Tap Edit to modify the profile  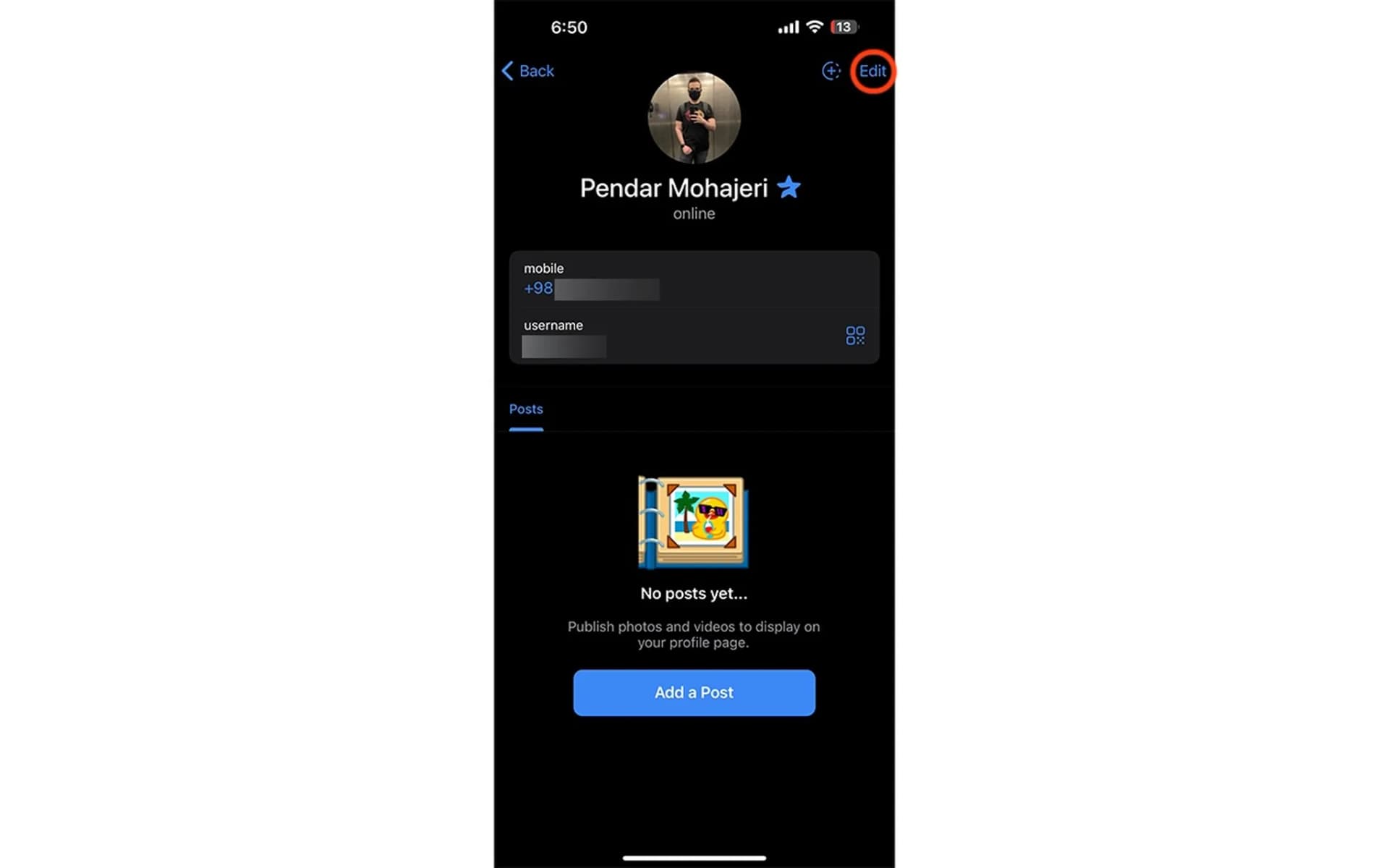tap(872, 71)
